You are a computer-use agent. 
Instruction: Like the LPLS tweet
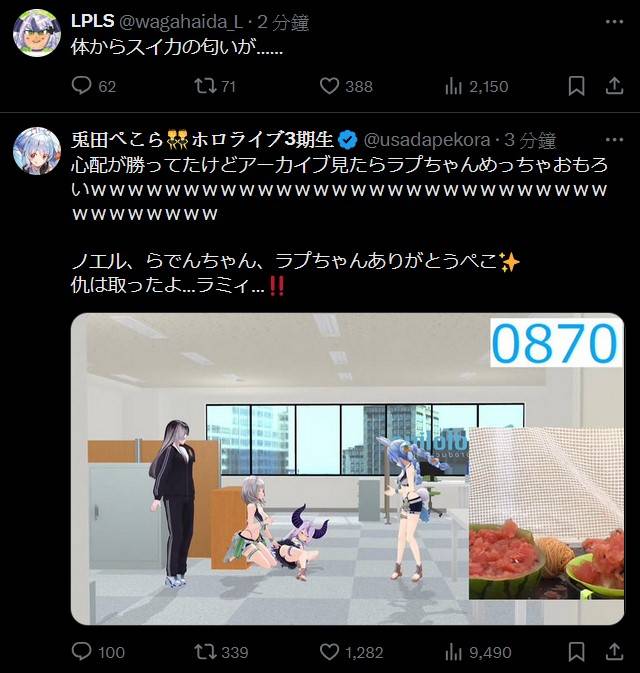[x=330, y=87]
